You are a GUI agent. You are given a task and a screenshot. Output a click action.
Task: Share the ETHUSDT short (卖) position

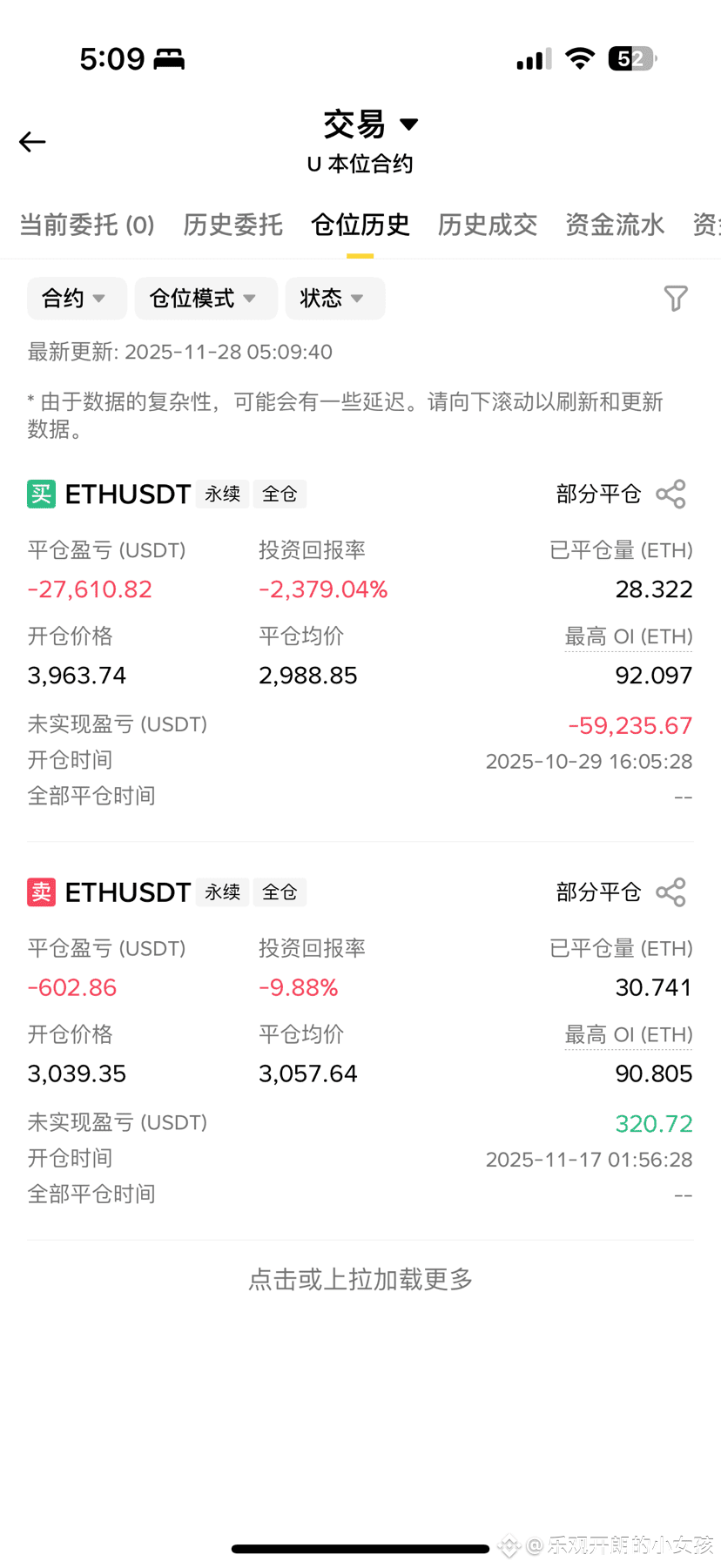pyautogui.click(x=670, y=892)
